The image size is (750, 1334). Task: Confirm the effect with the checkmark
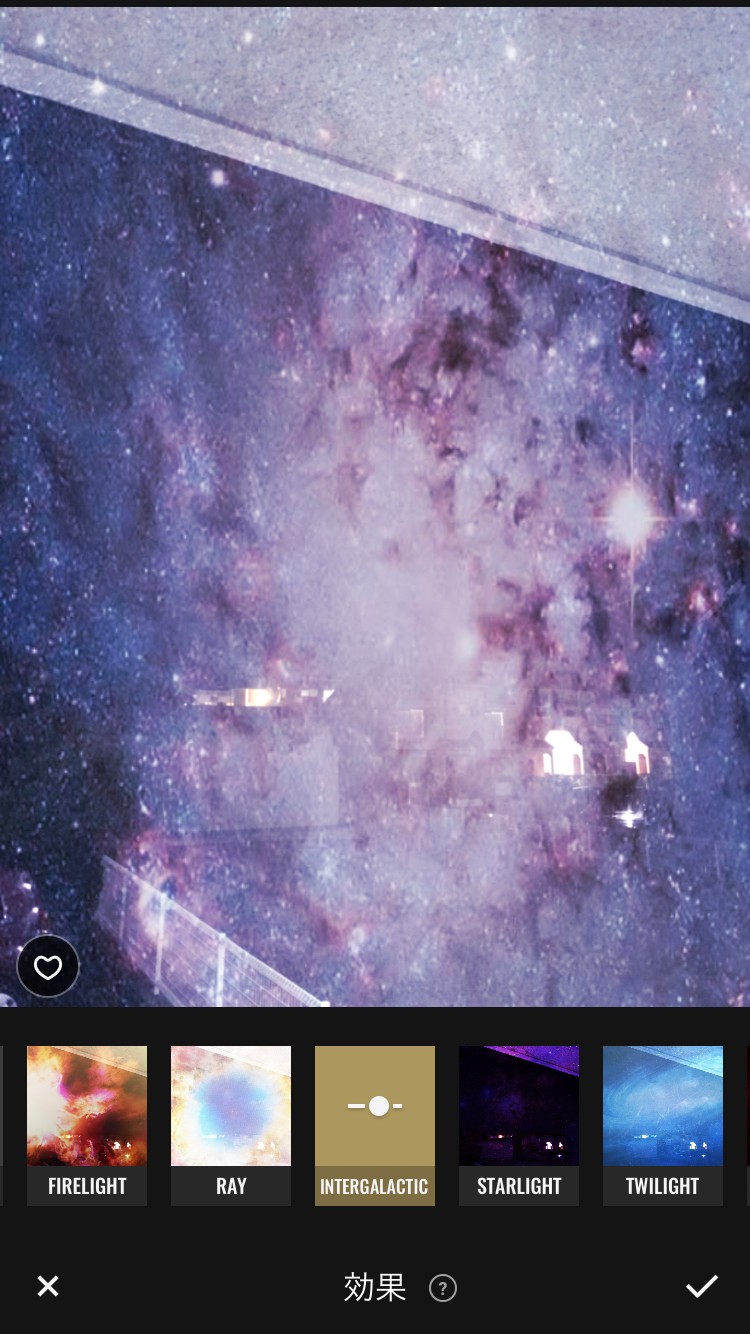[x=702, y=1286]
